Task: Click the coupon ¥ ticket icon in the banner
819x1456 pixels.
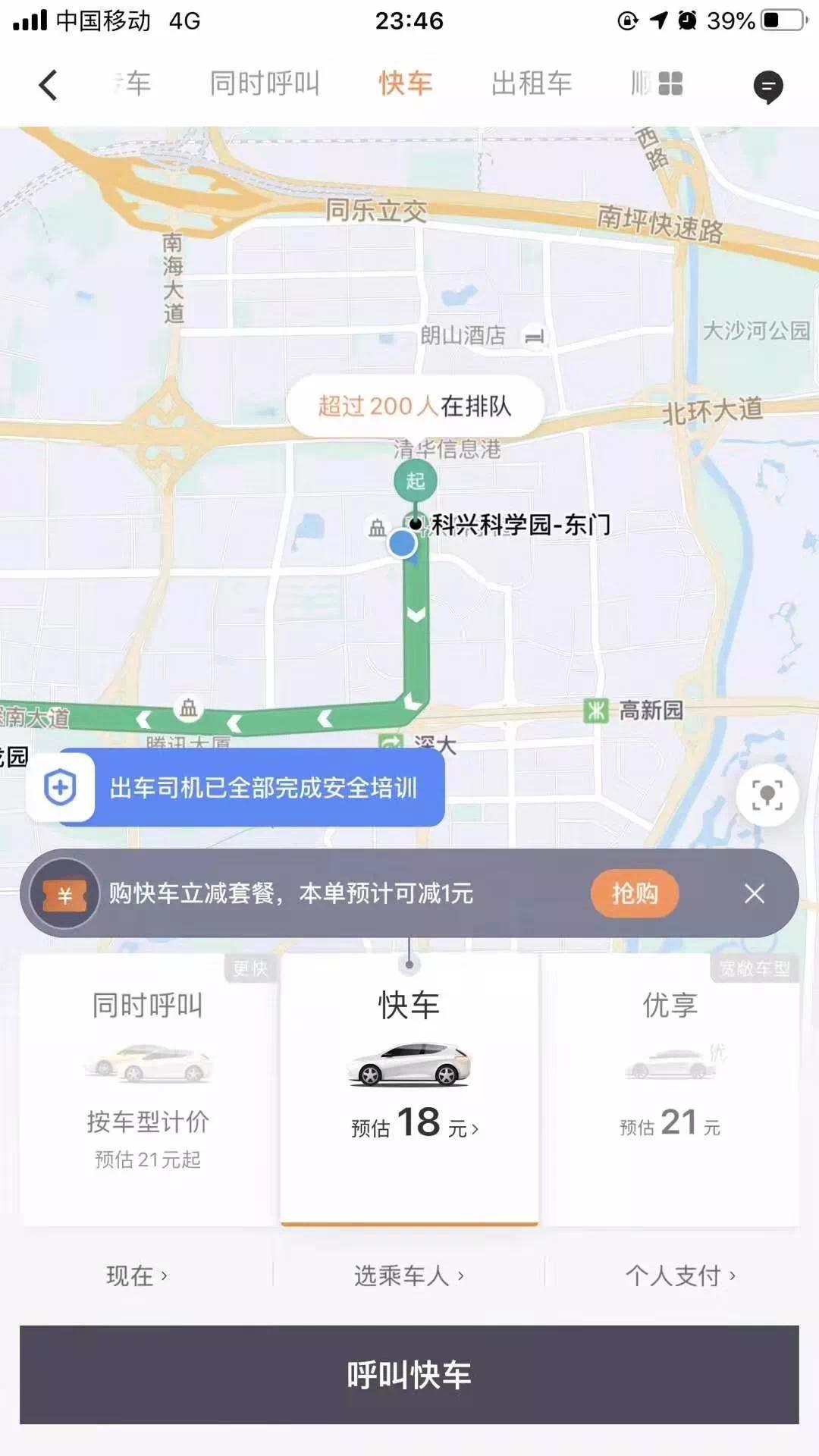Action: click(x=64, y=895)
